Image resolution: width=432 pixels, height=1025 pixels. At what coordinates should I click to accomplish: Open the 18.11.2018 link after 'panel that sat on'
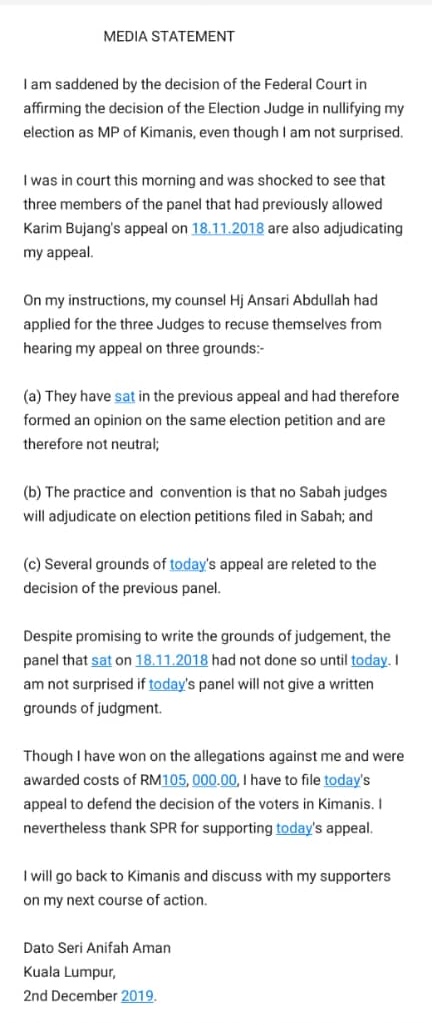tap(171, 660)
